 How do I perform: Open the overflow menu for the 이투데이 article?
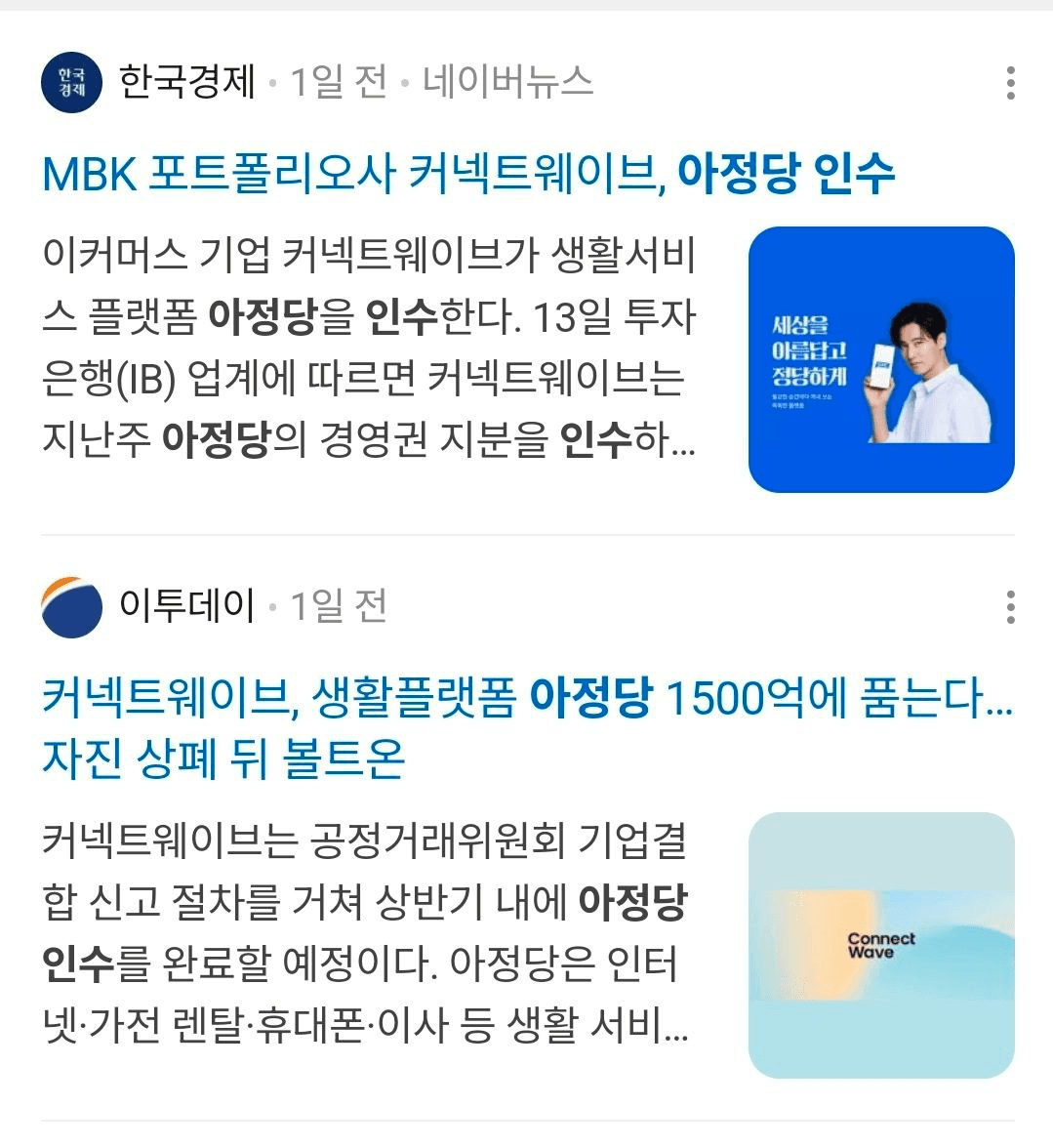(1010, 607)
